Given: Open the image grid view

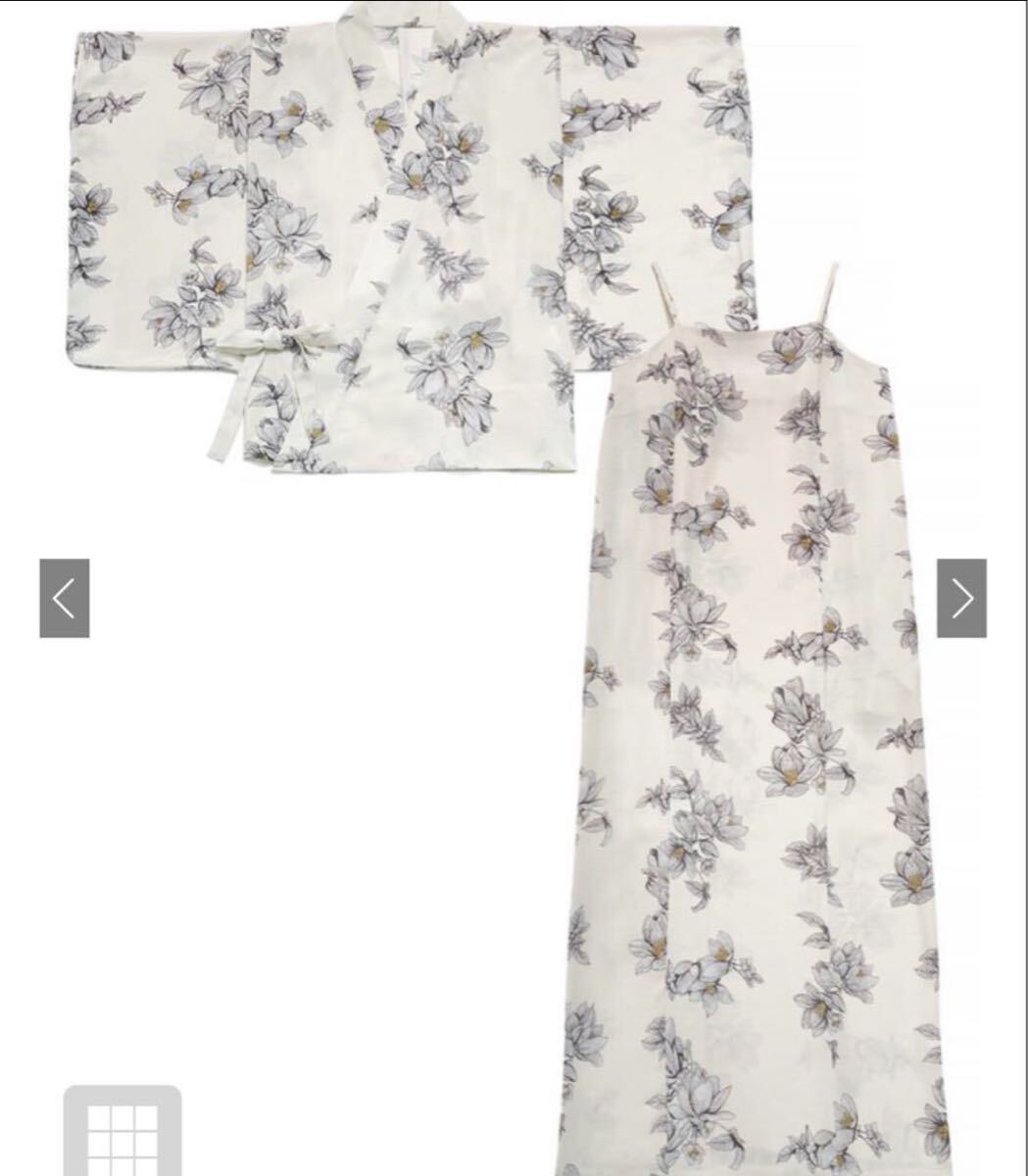Looking at the screenshot, I should pyautogui.click(x=122, y=1134).
